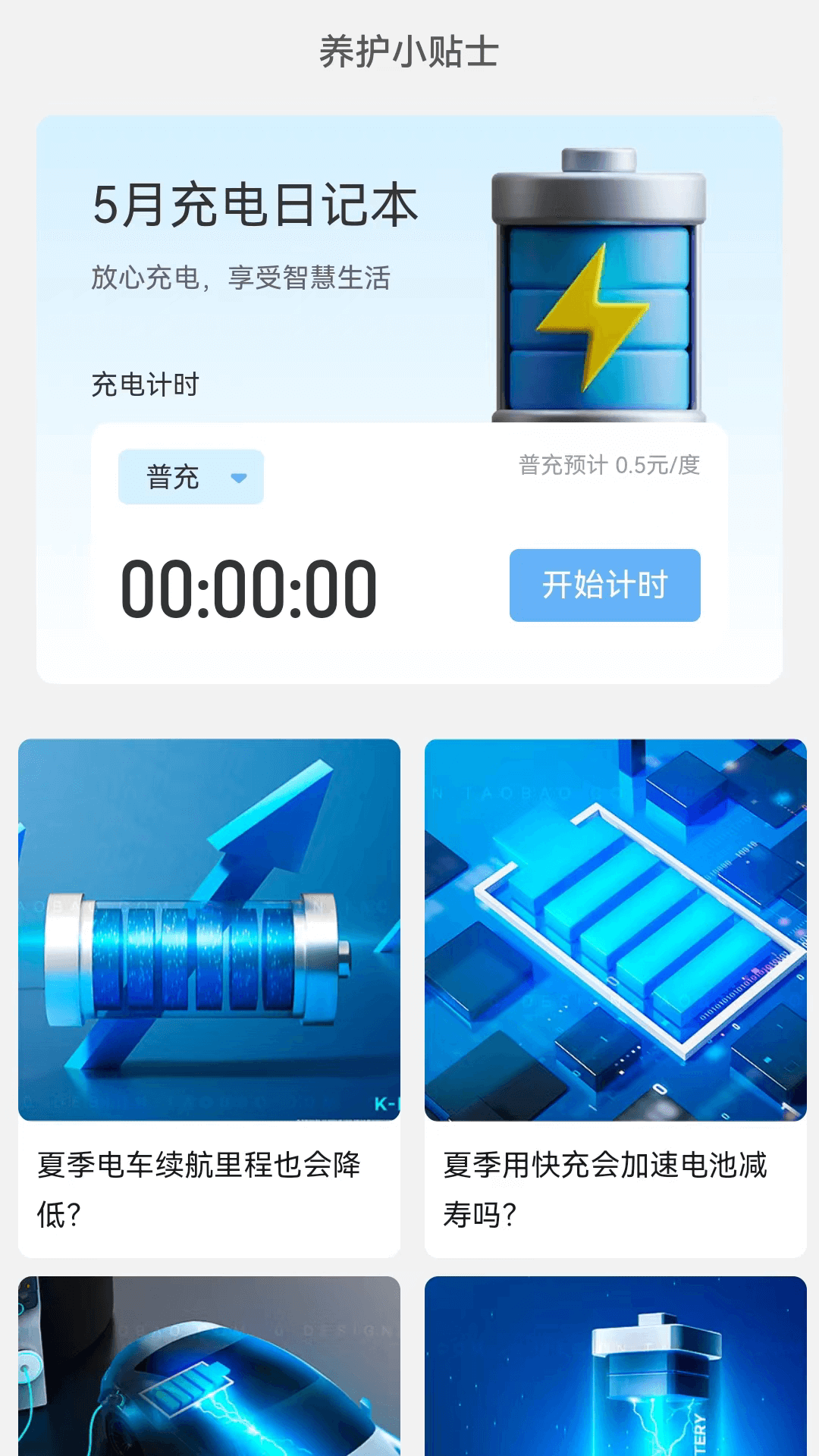The height and width of the screenshot is (1456, 819).
Task: Tap 开始计时 to start the timer
Action: click(x=604, y=585)
